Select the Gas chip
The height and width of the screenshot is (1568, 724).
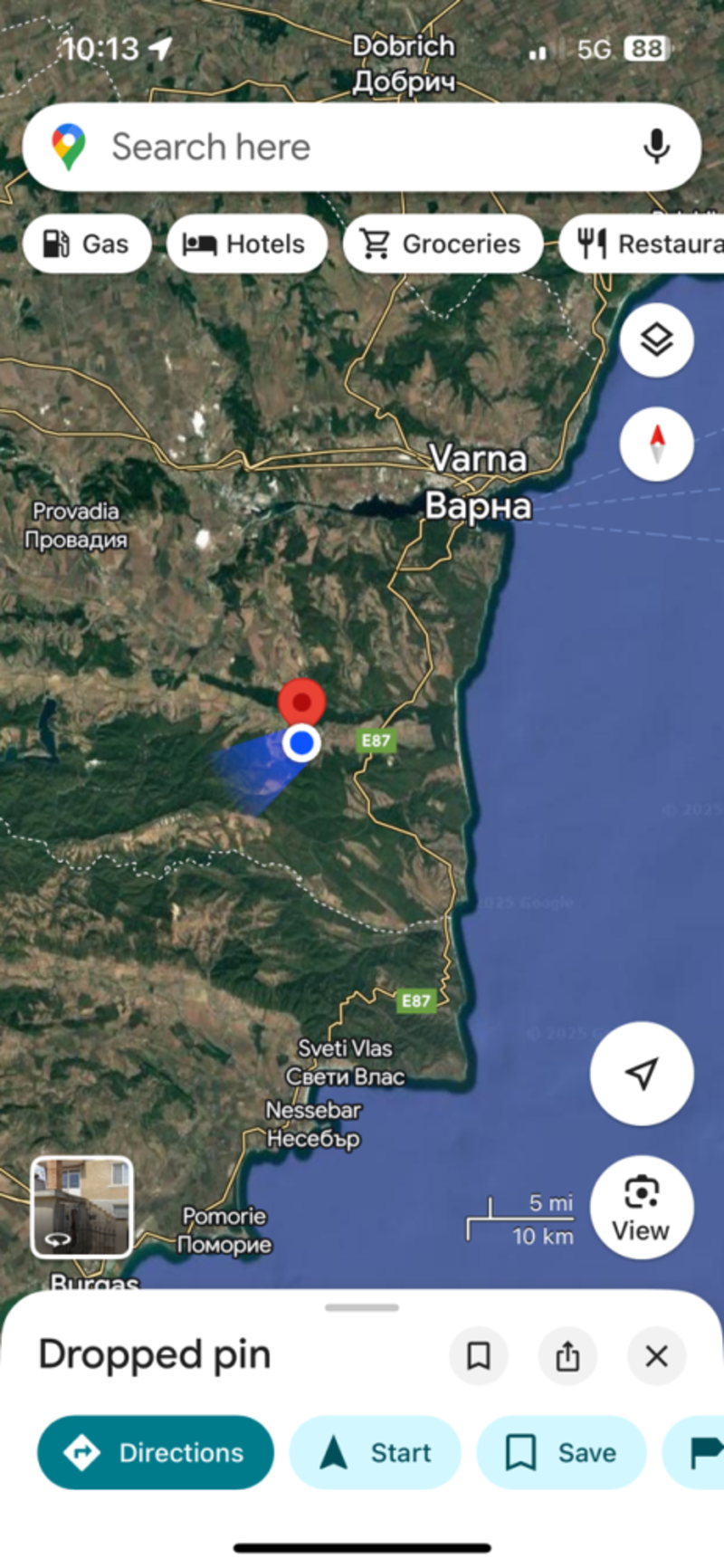coord(87,244)
